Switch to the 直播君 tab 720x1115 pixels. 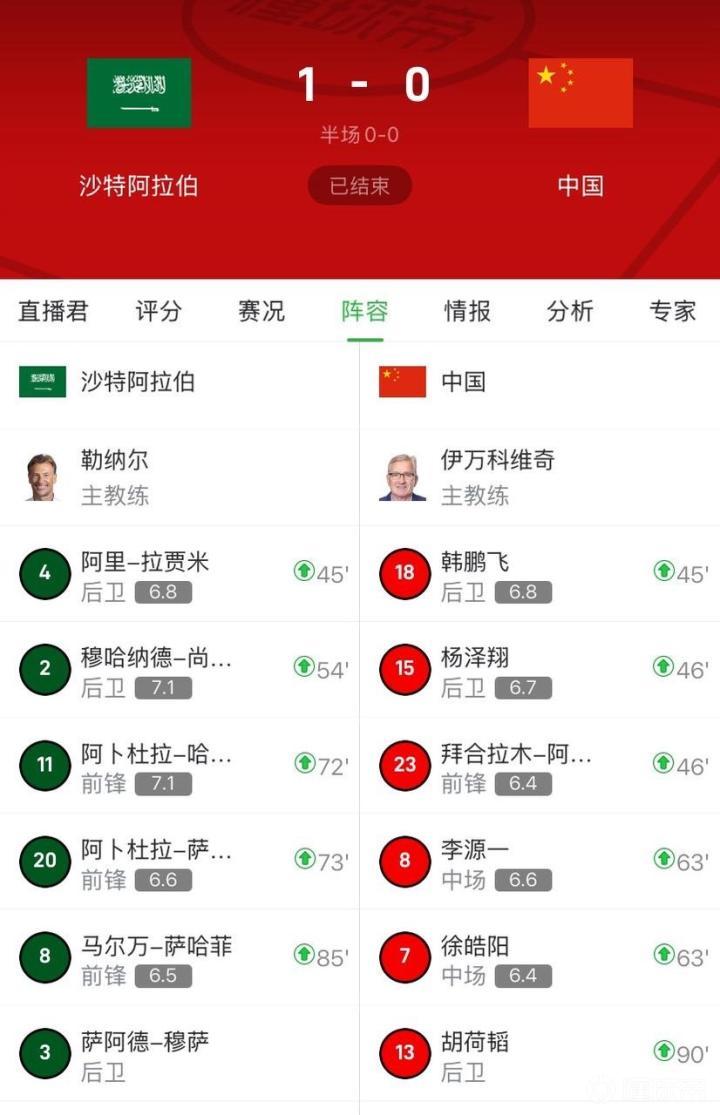point(53,311)
